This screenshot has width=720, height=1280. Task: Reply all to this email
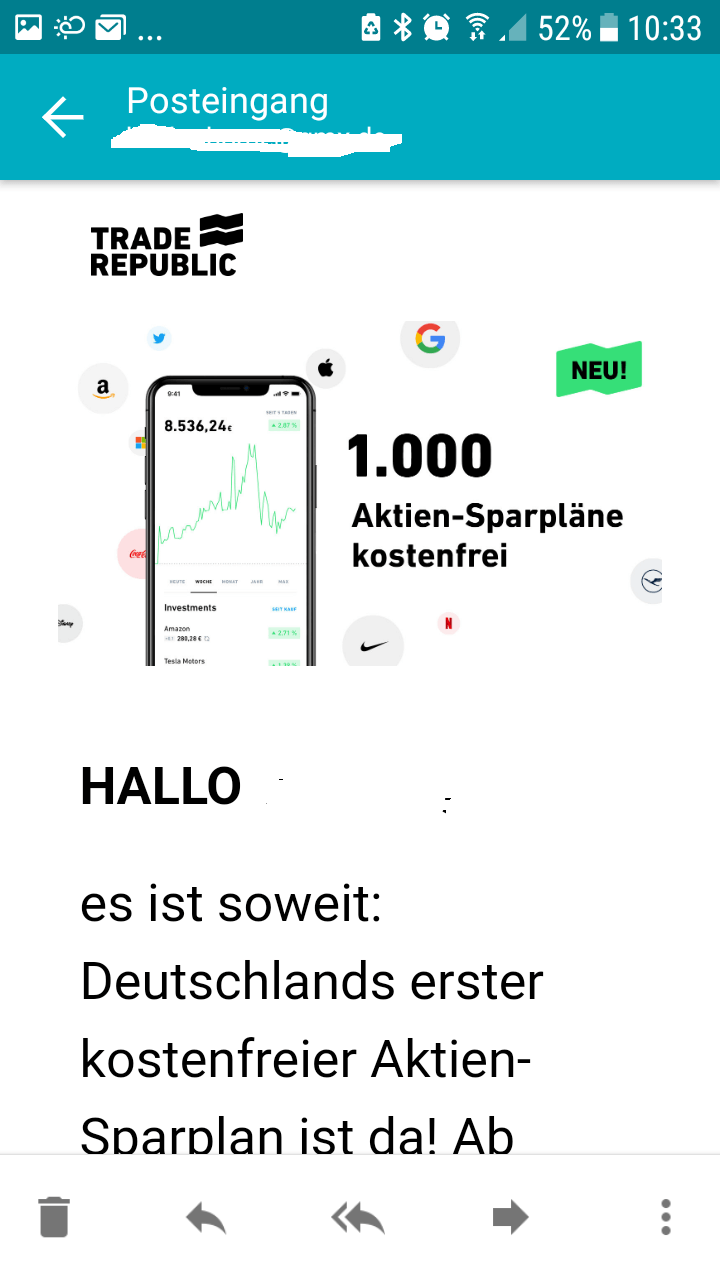[358, 1217]
